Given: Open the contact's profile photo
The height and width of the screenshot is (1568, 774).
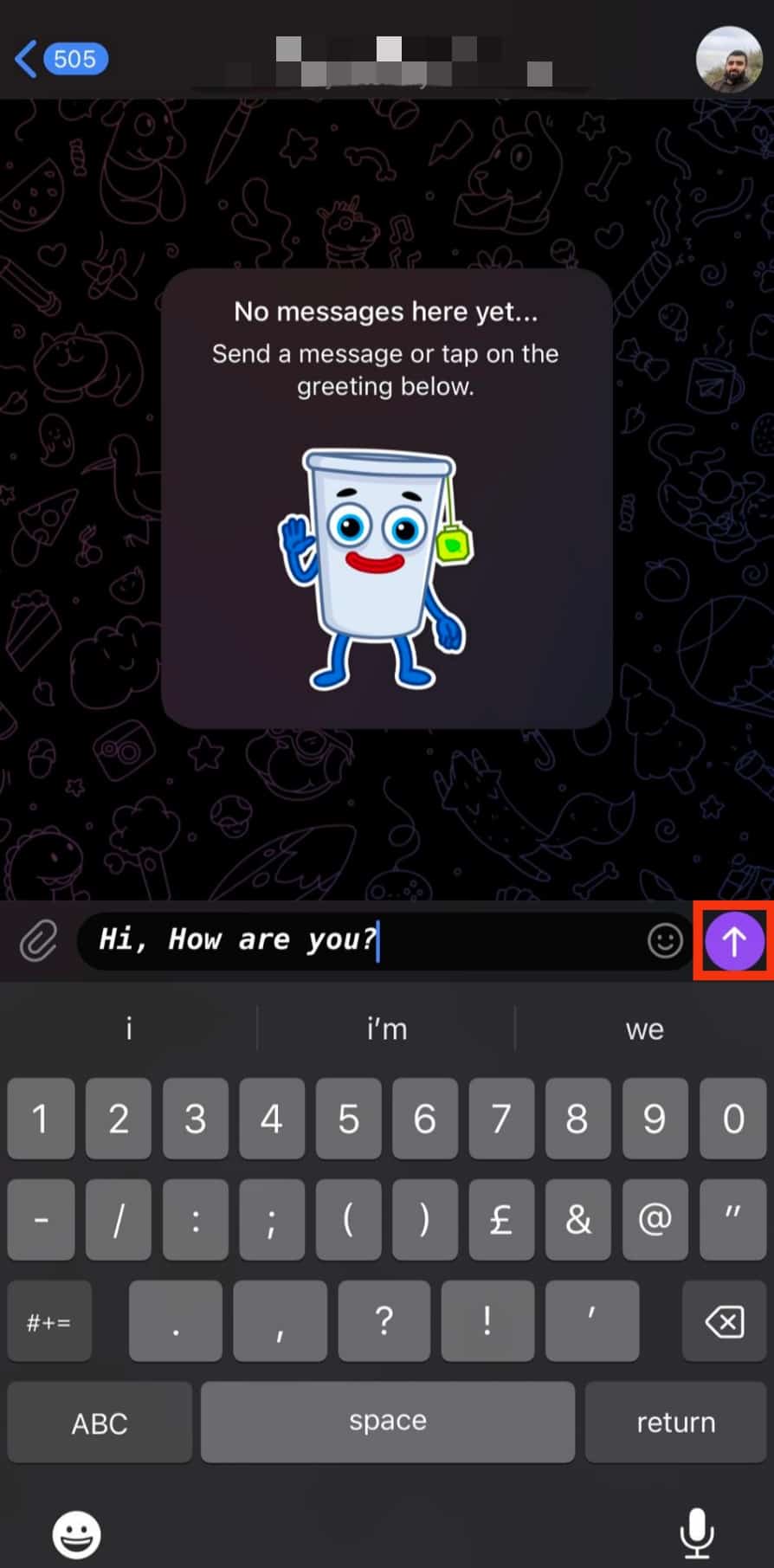Looking at the screenshot, I should tap(729, 59).
